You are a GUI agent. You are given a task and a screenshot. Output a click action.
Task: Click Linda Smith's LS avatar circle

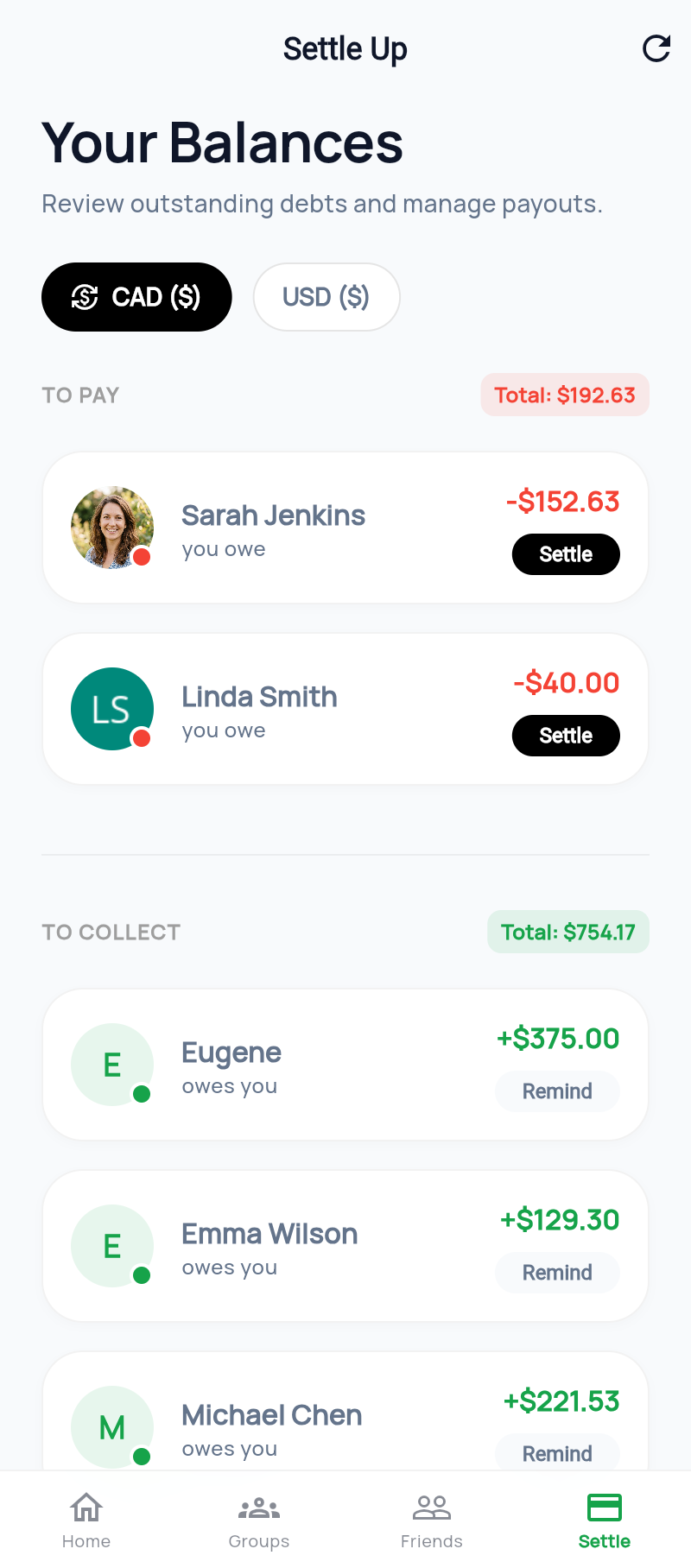112,709
